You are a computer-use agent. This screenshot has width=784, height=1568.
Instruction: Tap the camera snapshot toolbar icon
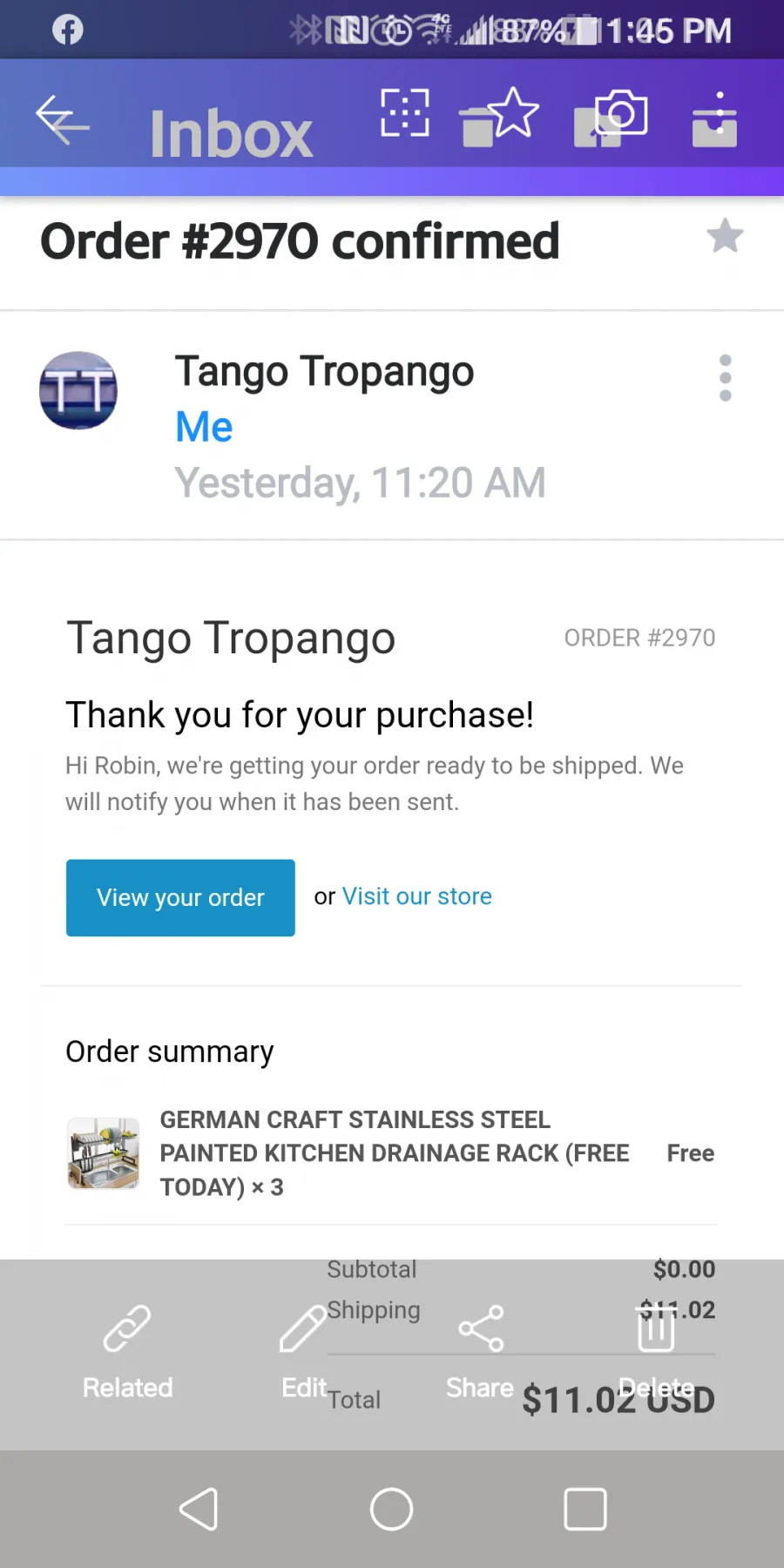pos(611,118)
